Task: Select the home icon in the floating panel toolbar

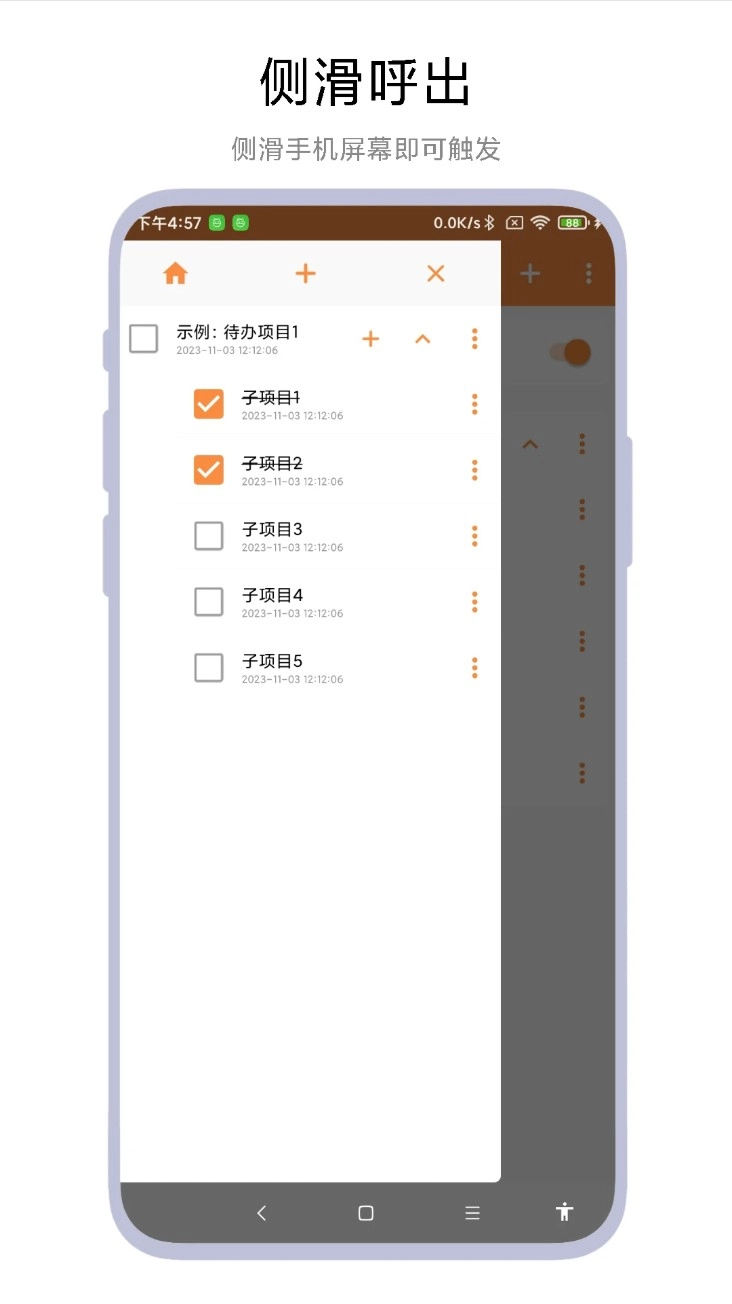Action: tap(176, 272)
